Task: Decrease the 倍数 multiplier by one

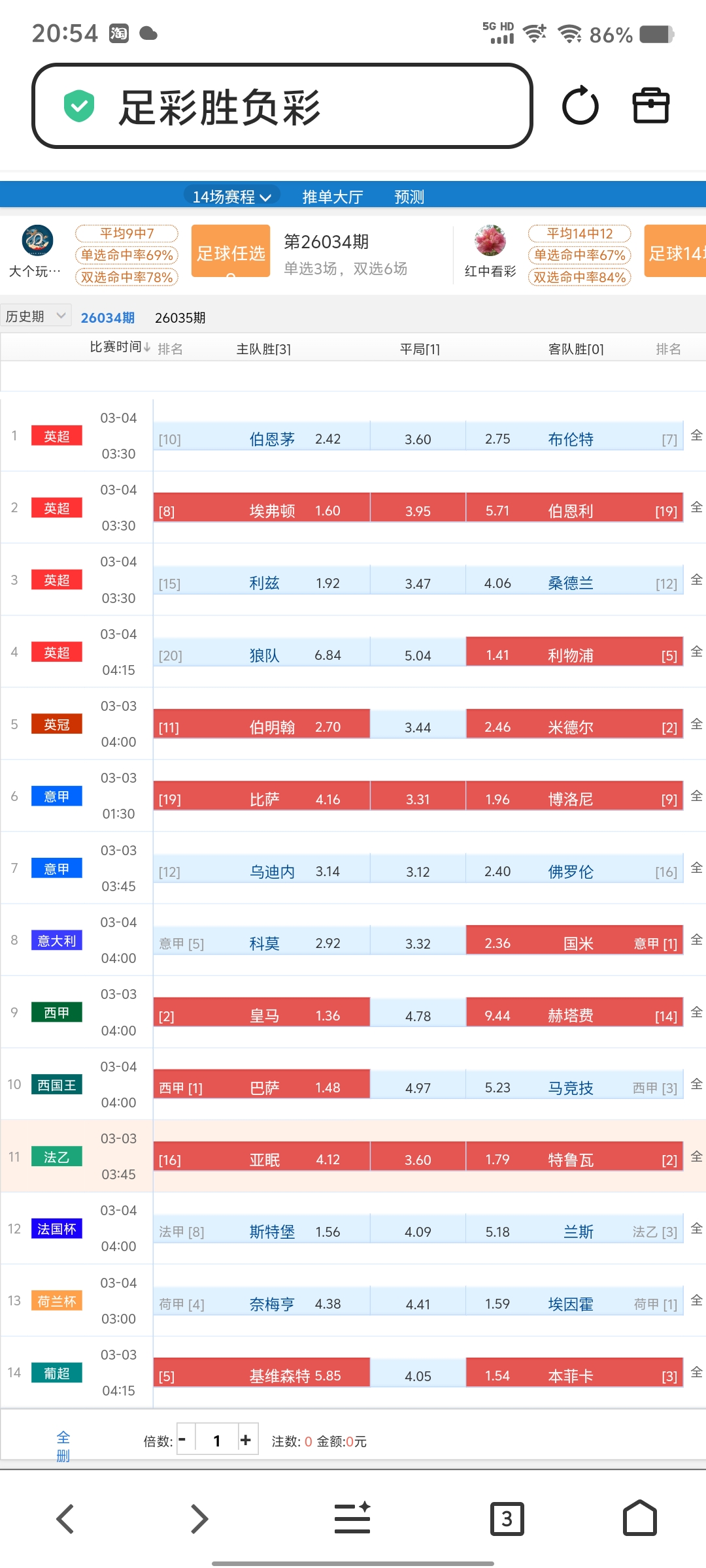Action: coord(182,1440)
